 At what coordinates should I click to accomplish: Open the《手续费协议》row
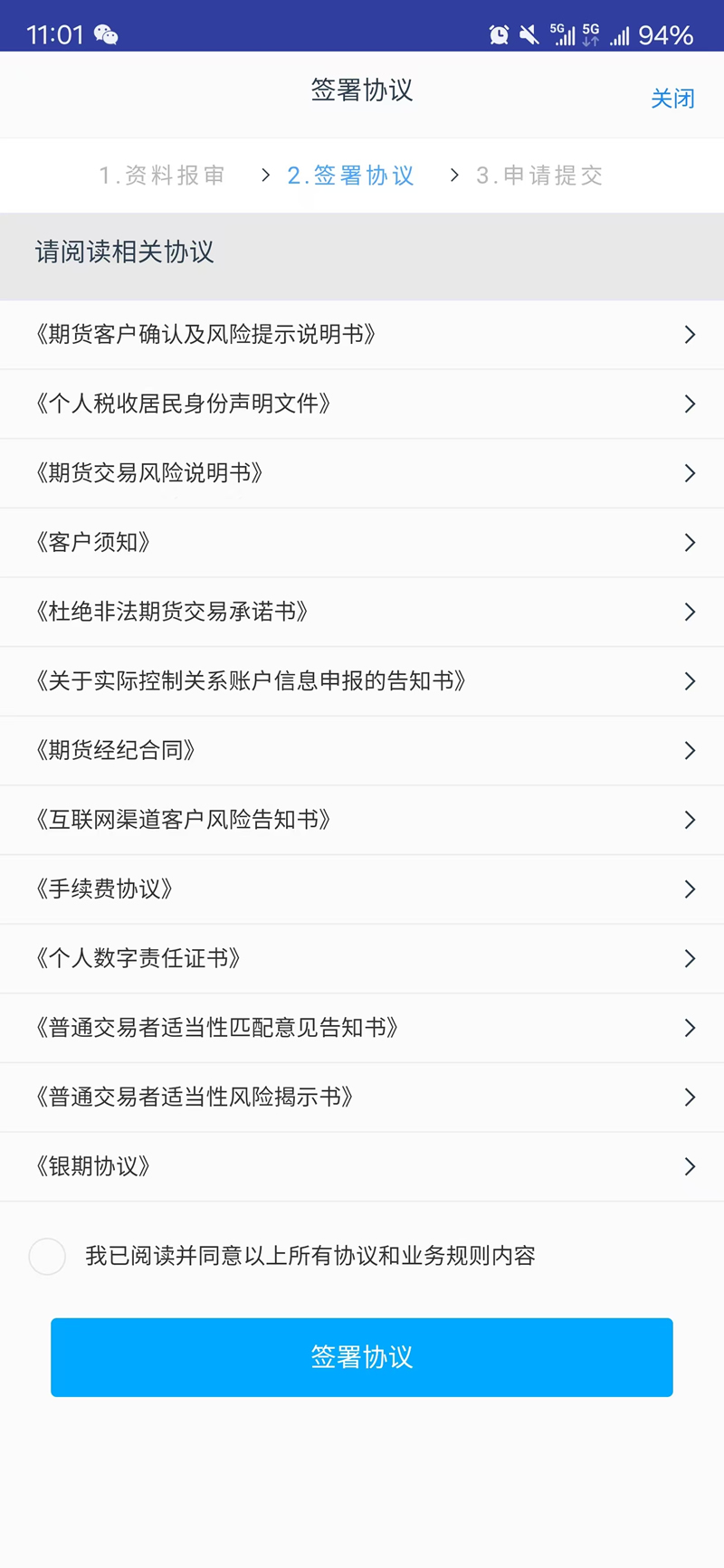[x=362, y=889]
